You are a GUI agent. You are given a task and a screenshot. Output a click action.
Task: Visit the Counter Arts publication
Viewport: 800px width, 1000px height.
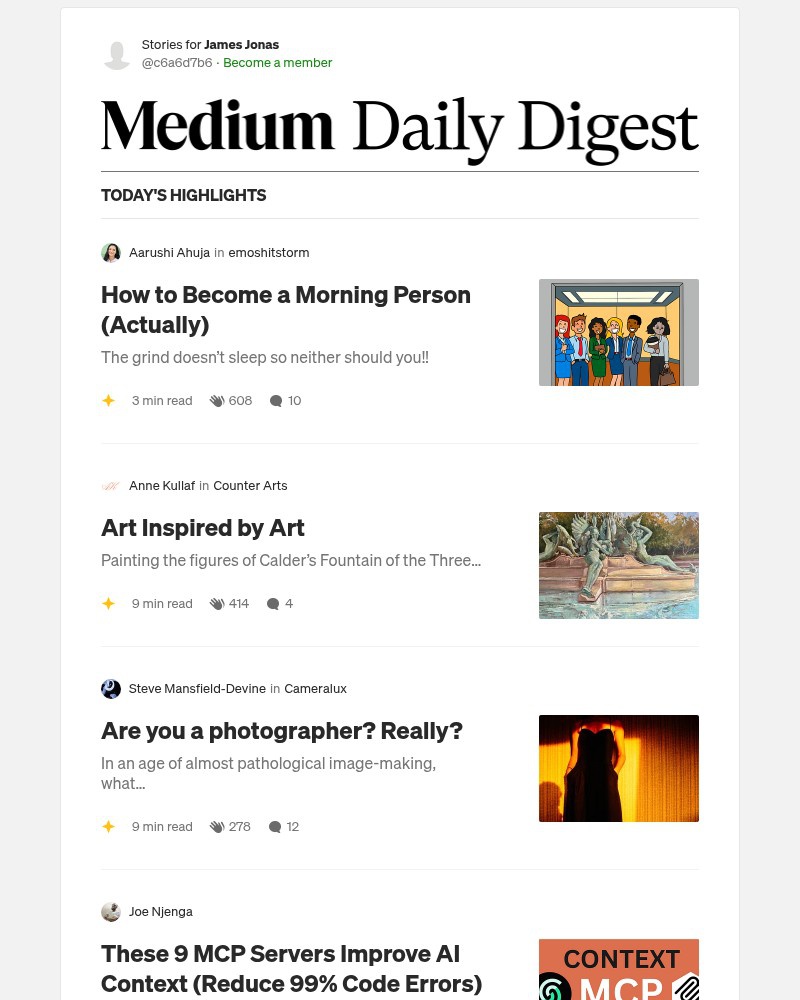tap(250, 485)
